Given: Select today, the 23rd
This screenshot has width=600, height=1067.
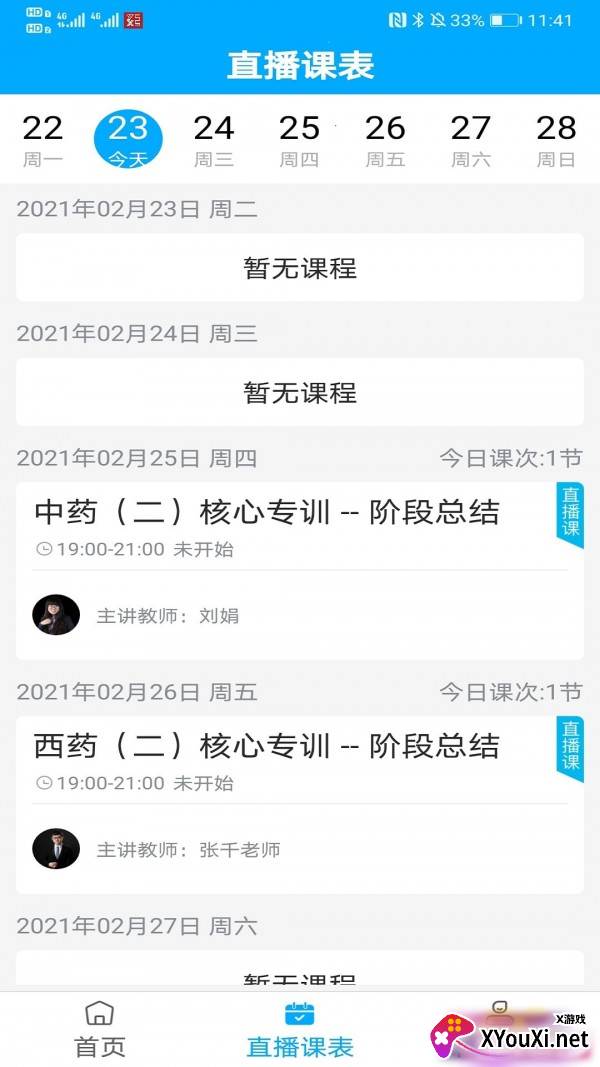Looking at the screenshot, I should [x=128, y=139].
